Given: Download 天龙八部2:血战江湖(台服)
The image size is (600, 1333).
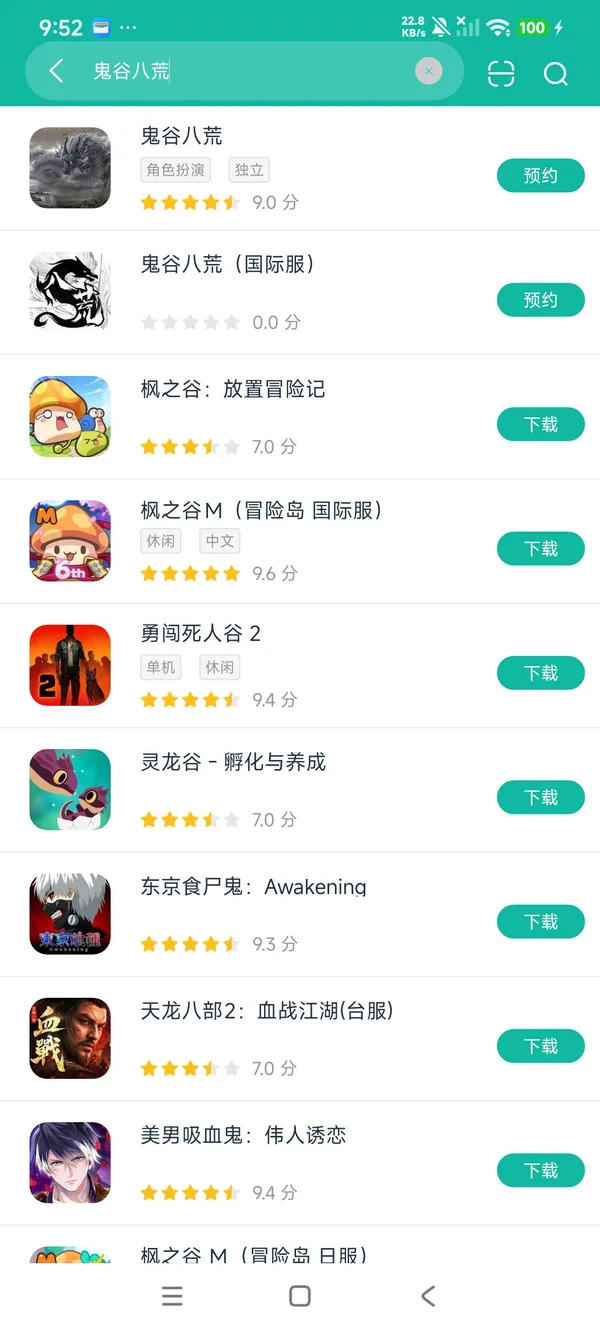Looking at the screenshot, I should coord(540,1046).
